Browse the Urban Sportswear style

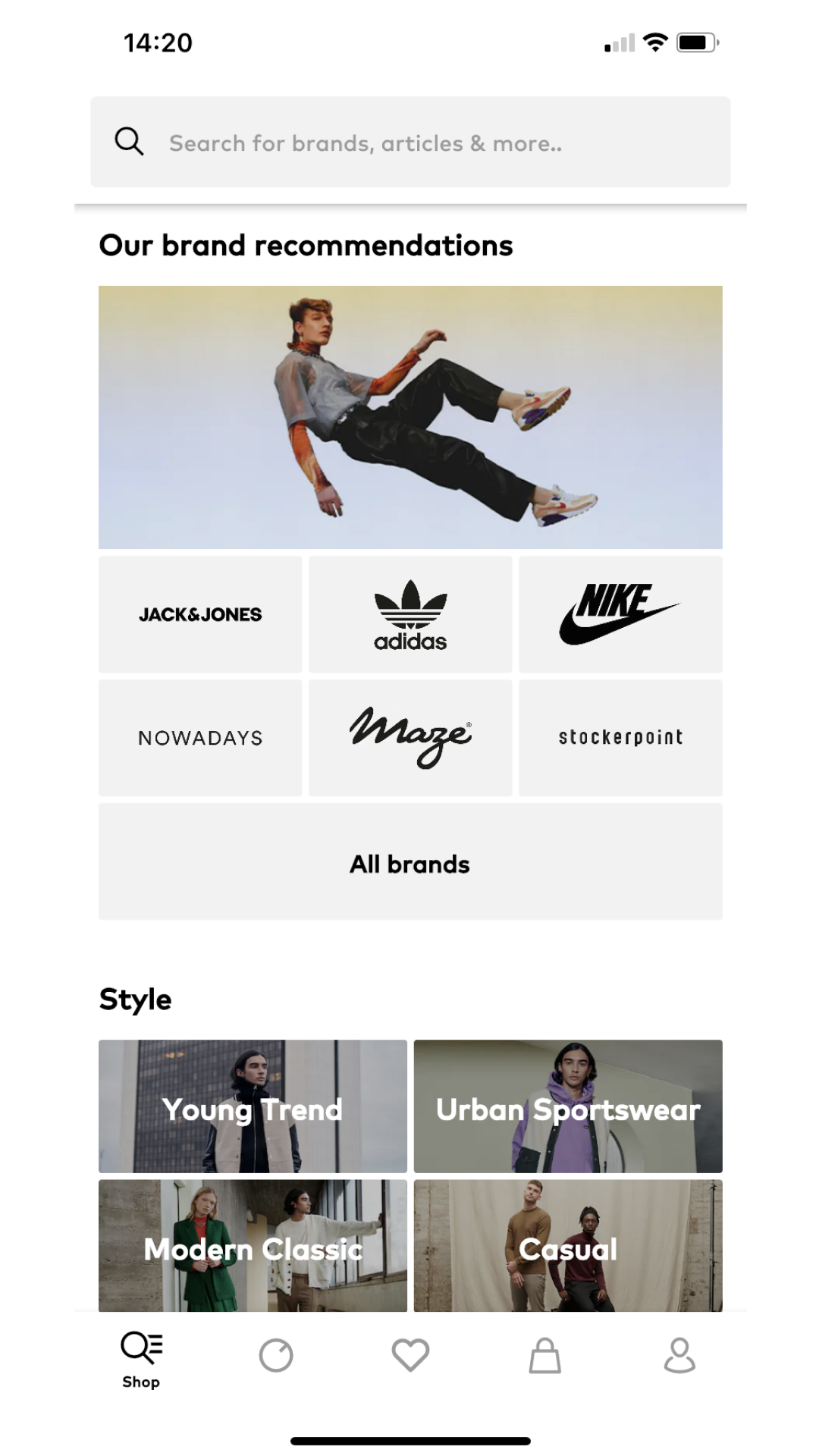(x=568, y=1106)
